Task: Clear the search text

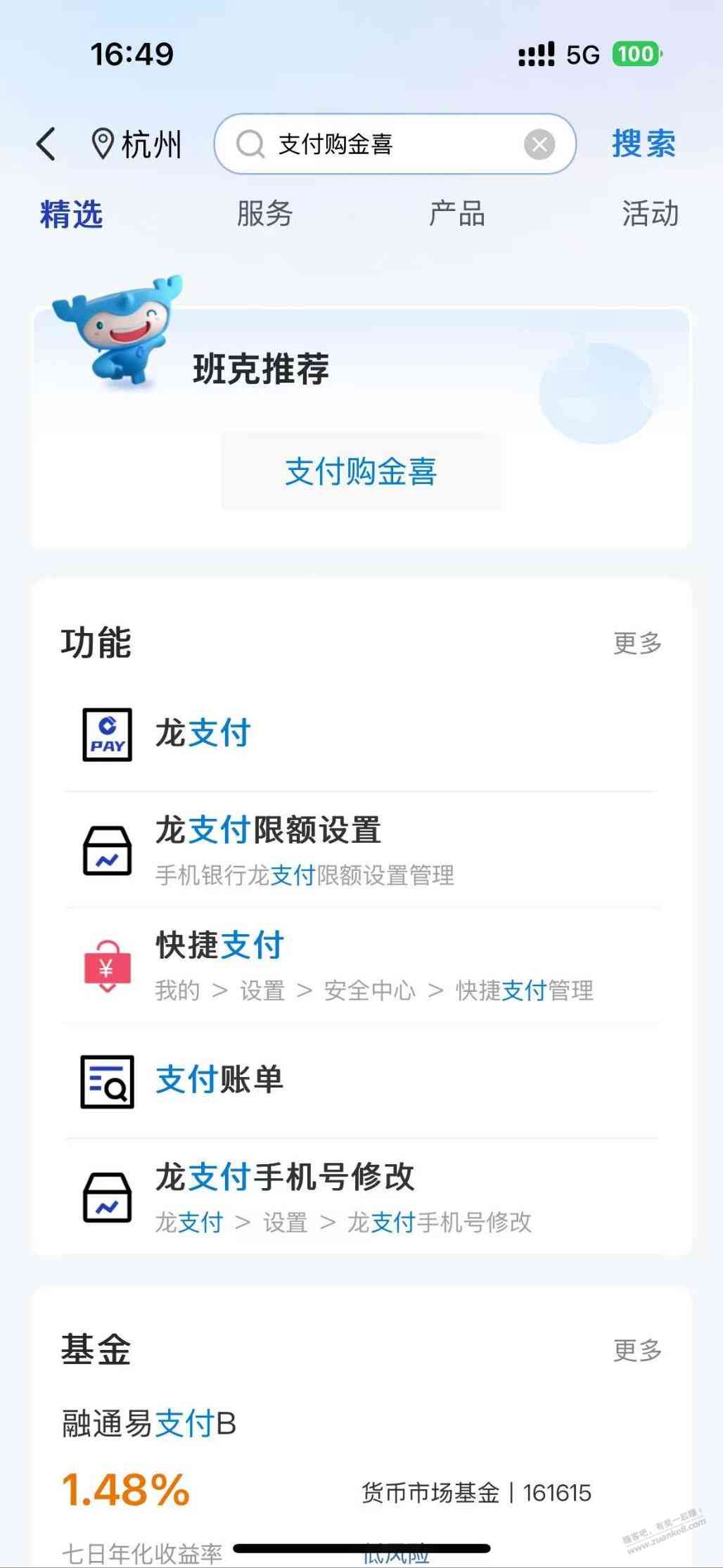Action: click(539, 145)
